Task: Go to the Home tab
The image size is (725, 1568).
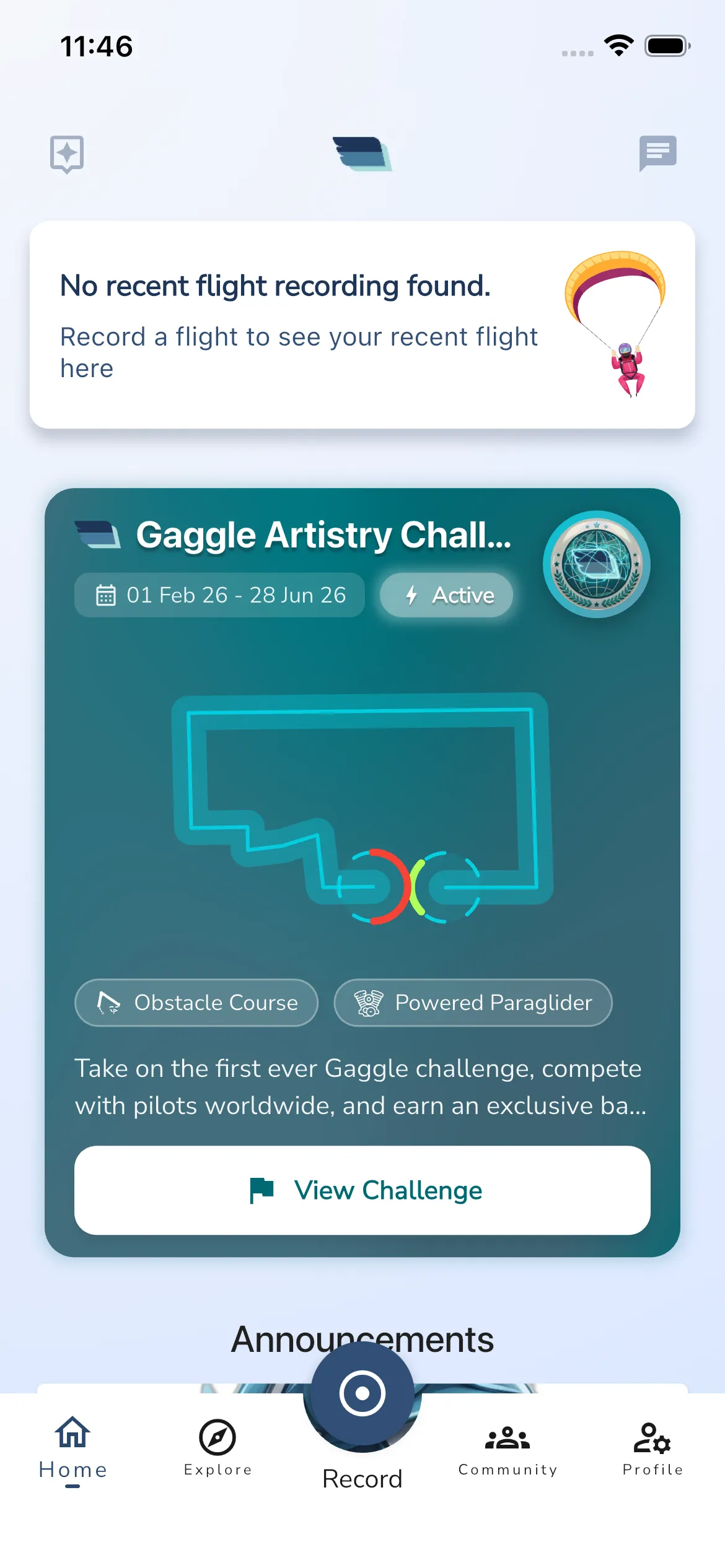Action: [x=72, y=1448]
